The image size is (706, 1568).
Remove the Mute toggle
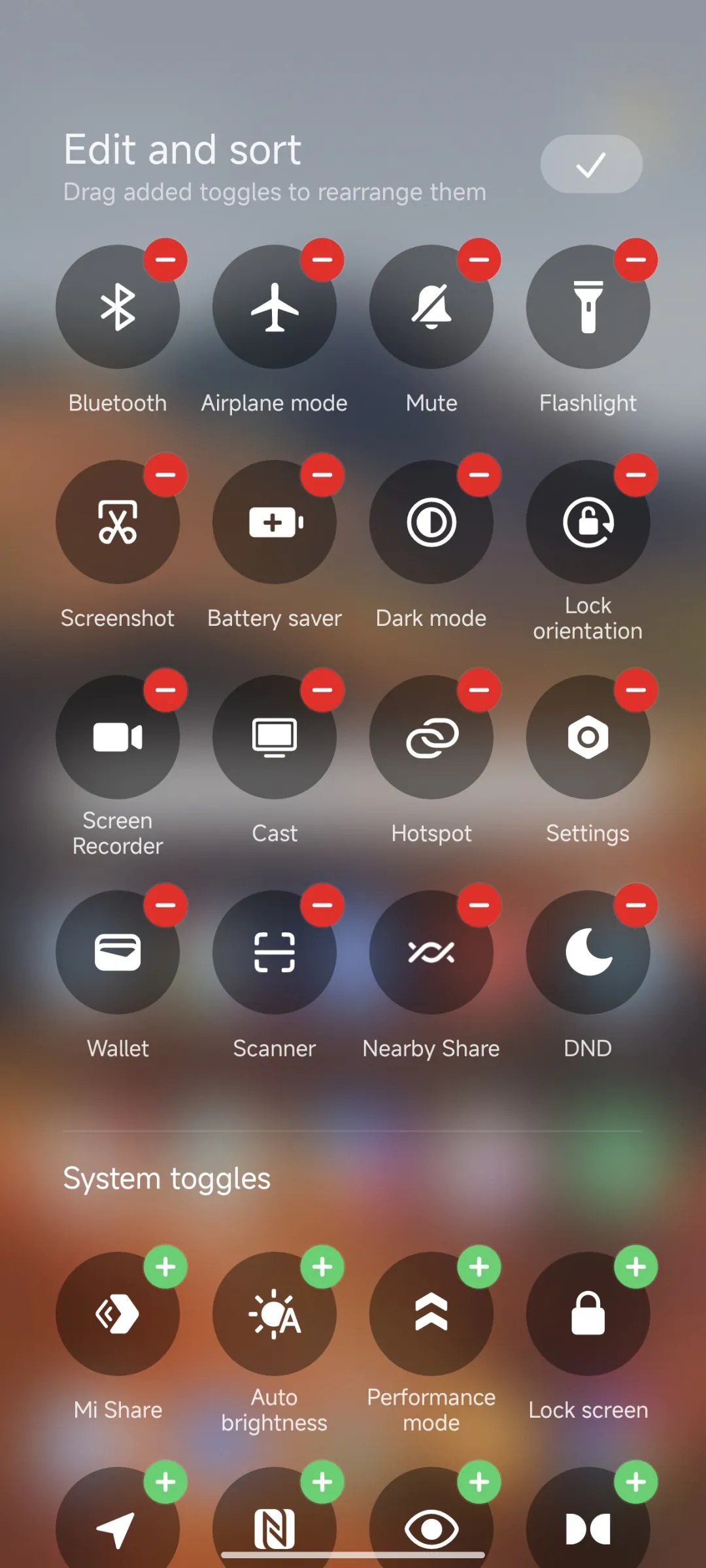[x=479, y=260]
